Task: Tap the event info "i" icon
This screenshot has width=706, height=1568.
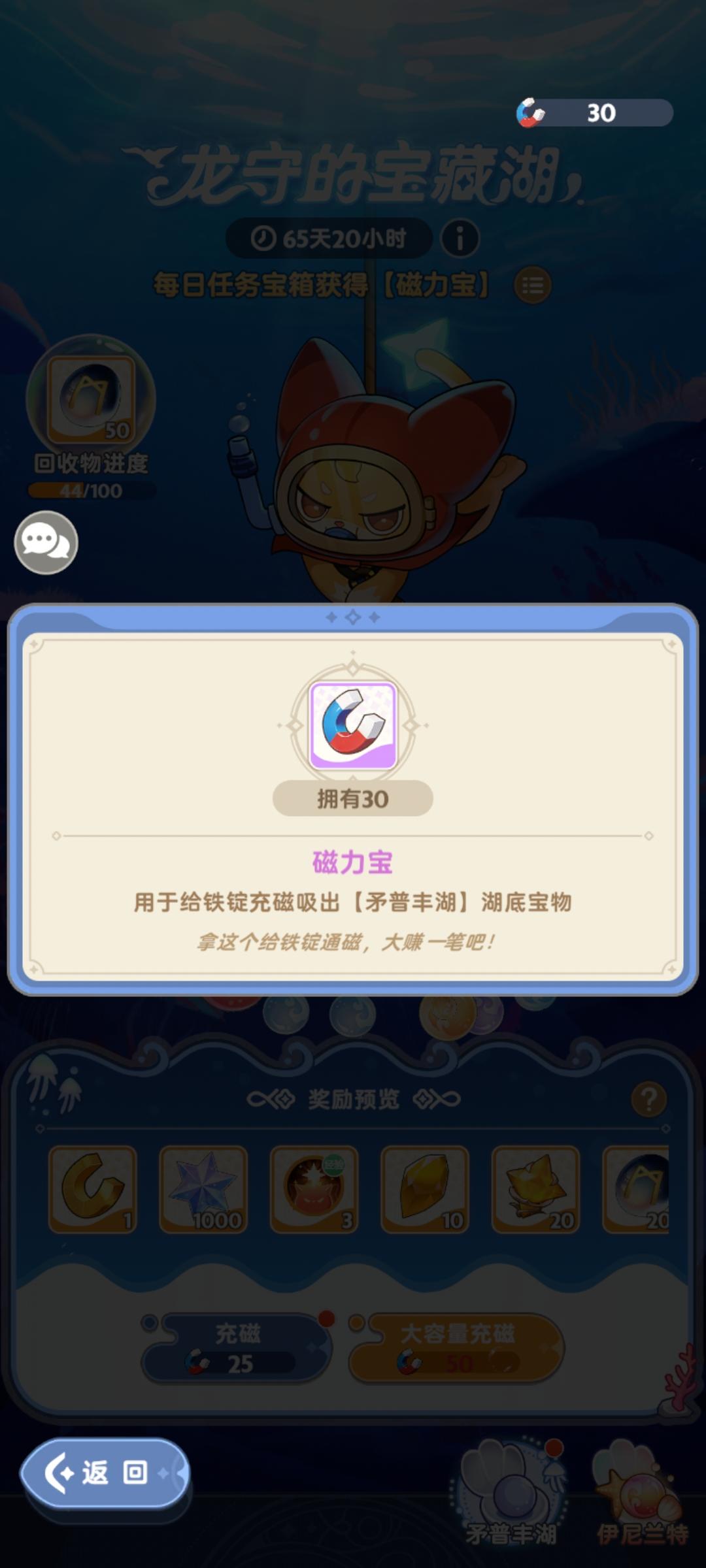Action: pyautogui.click(x=460, y=239)
